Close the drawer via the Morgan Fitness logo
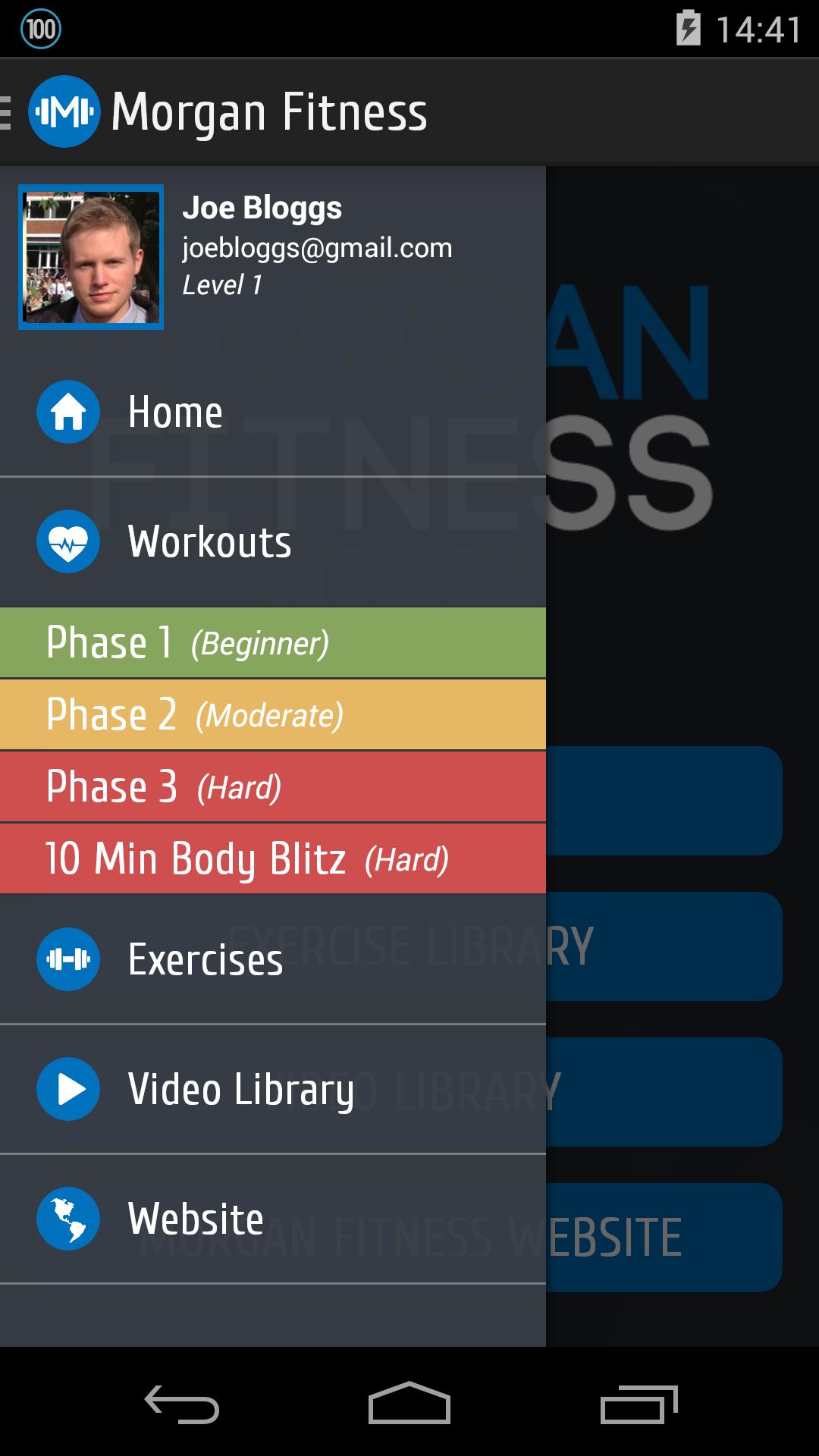The width and height of the screenshot is (819, 1456). pyautogui.click(x=64, y=111)
